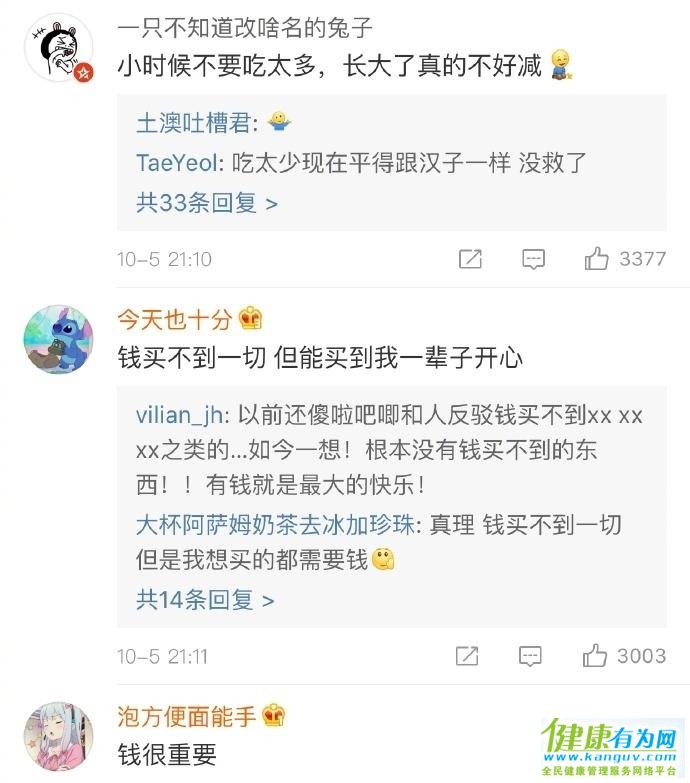Image resolution: width=690 pixels, height=783 pixels.
Task: Open avatar of 一只不知道改啥名的兔子
Action: (x=58, y=48)
